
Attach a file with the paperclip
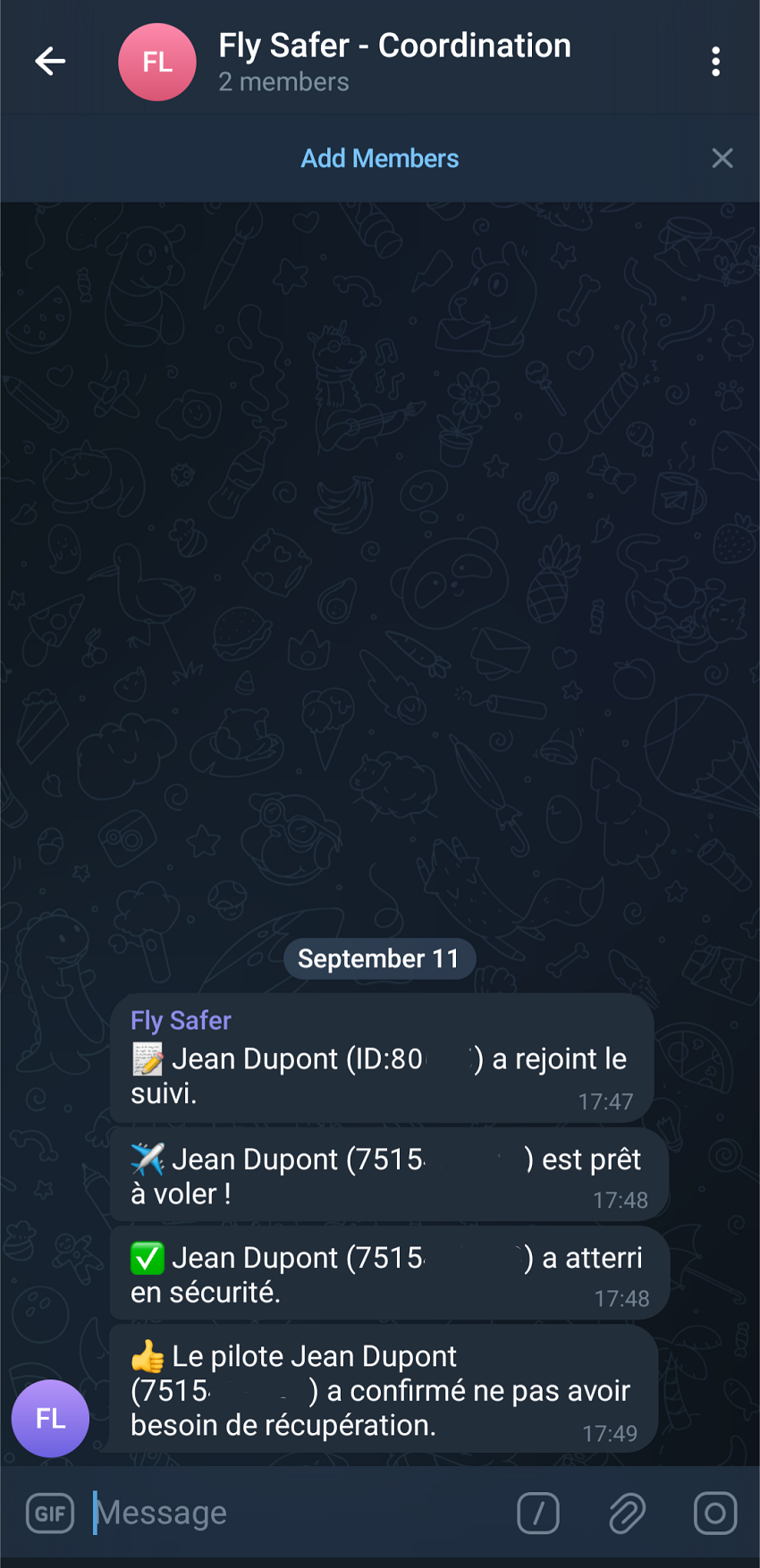pyautogui.click(x=627, y=1513)
